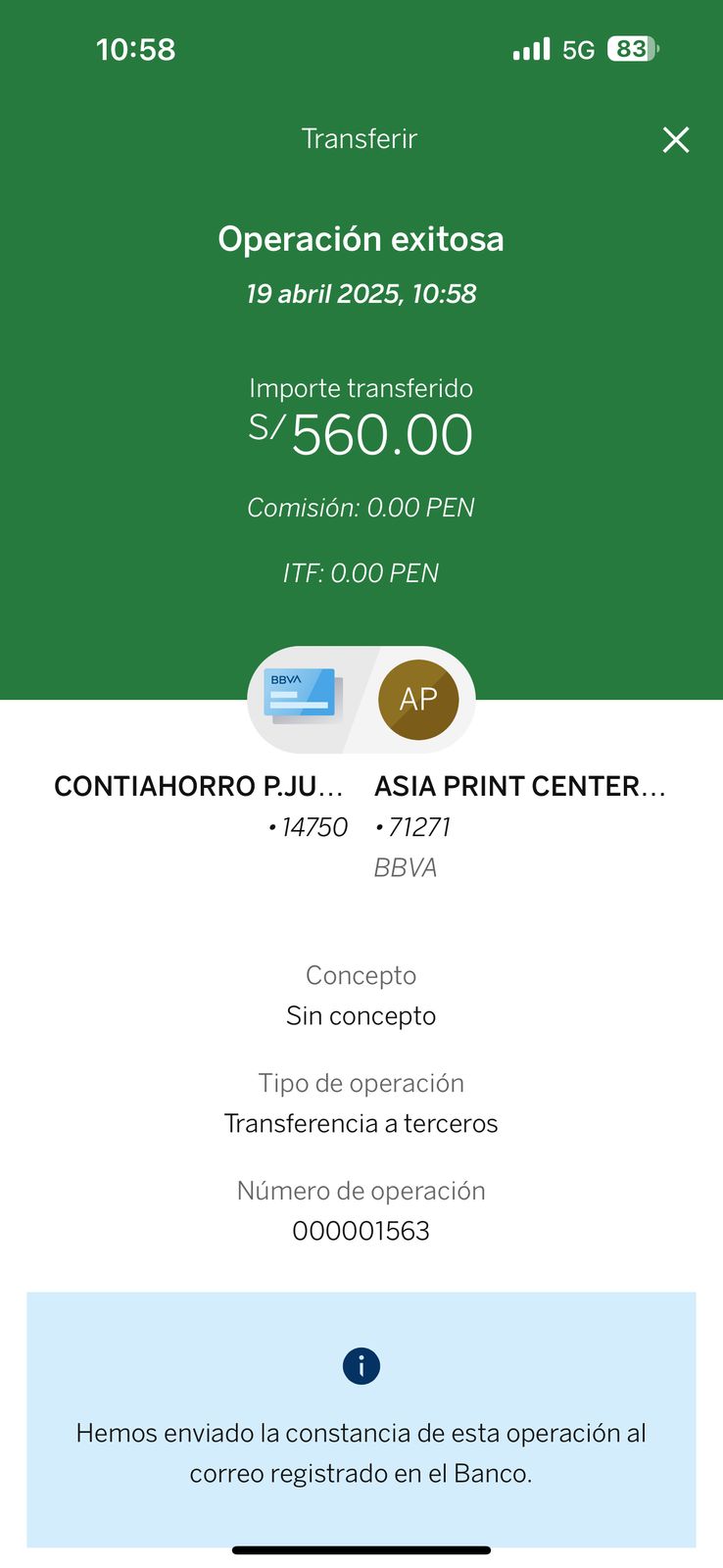
Task: Close the transfer confirmation screen
Action: click(x=676, y=140)
